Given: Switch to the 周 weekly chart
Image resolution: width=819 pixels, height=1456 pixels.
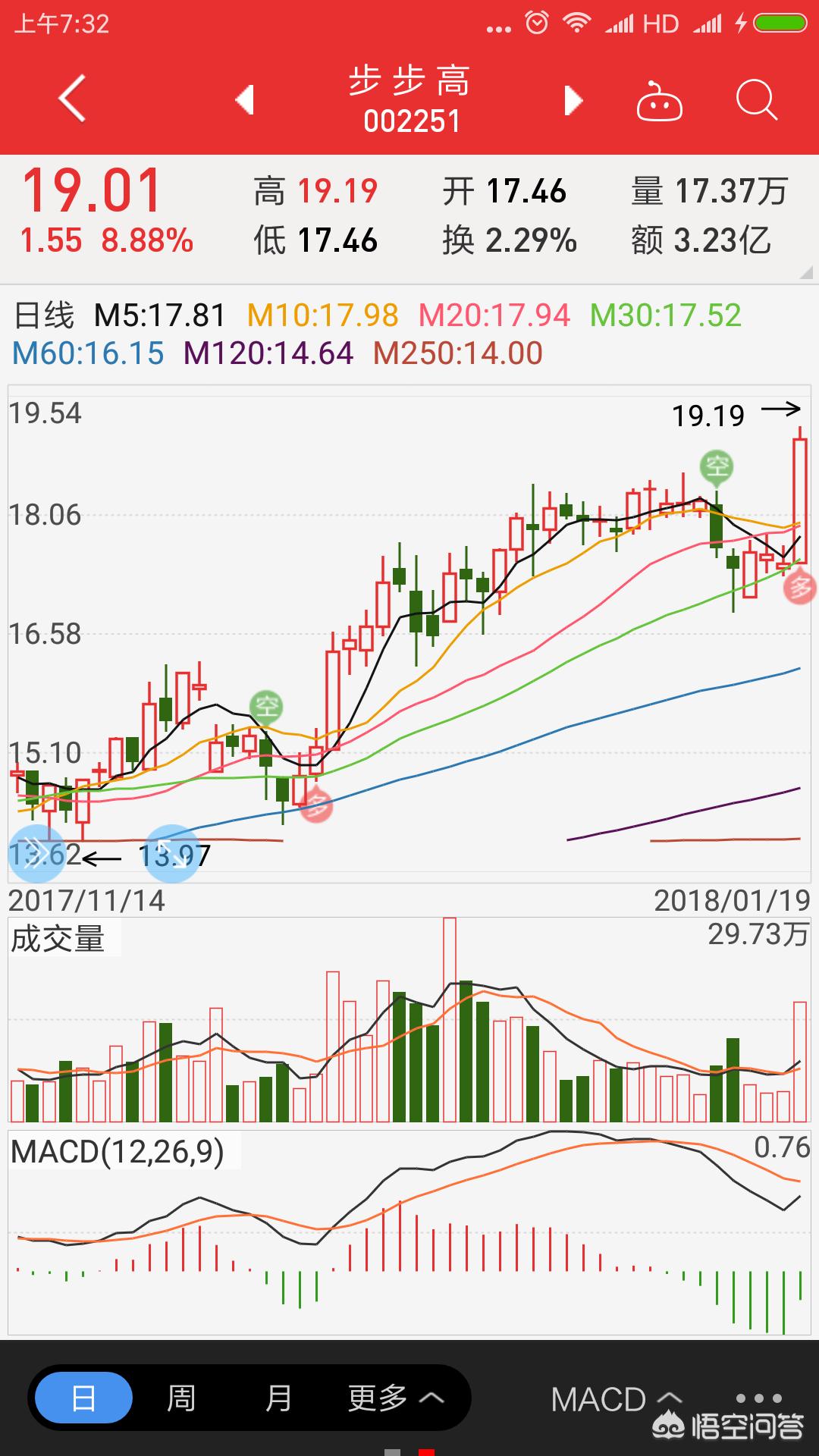Looking at the screenshot, I should point(181,1398).
